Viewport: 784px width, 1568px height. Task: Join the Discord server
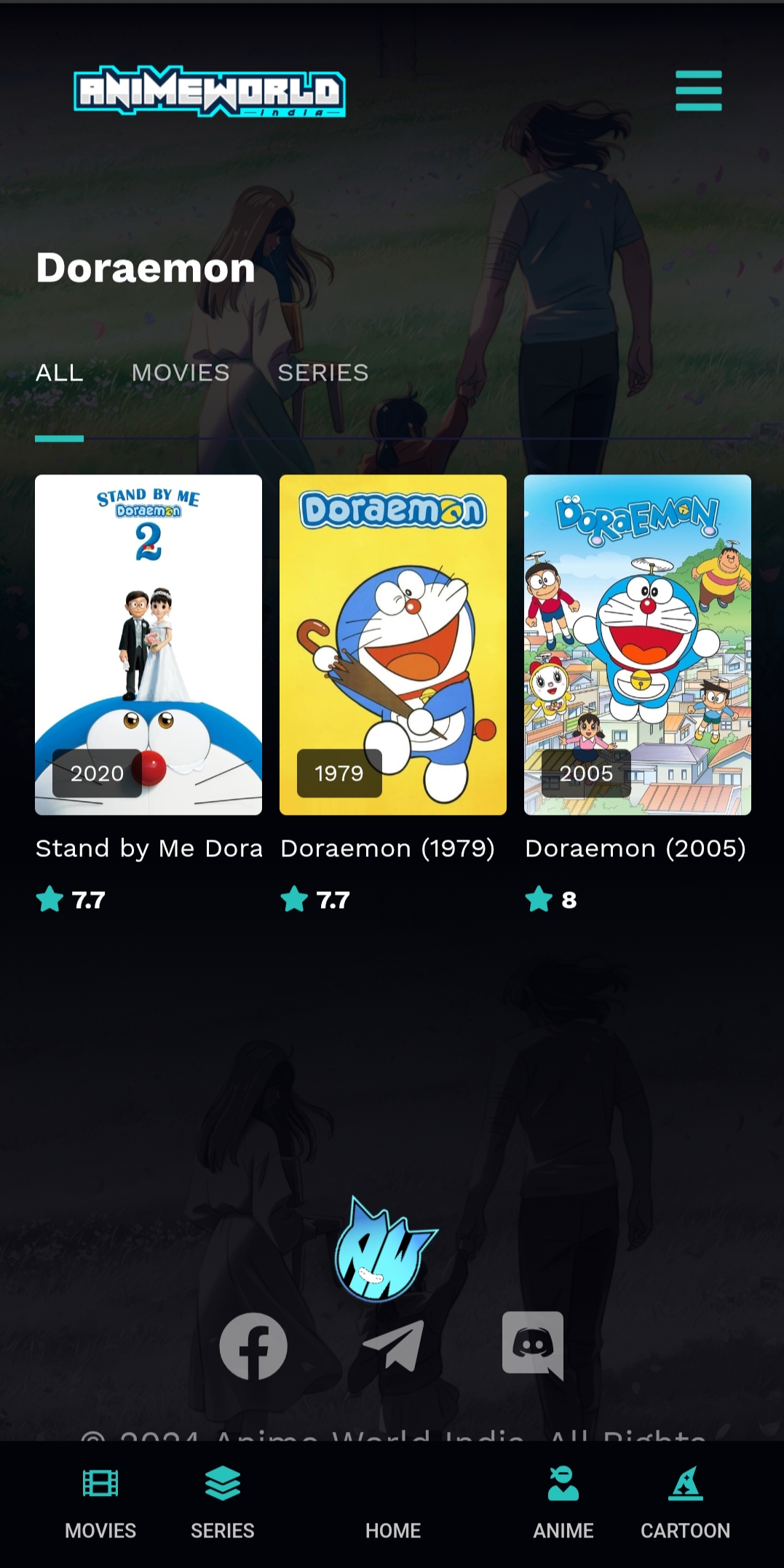533,1345
